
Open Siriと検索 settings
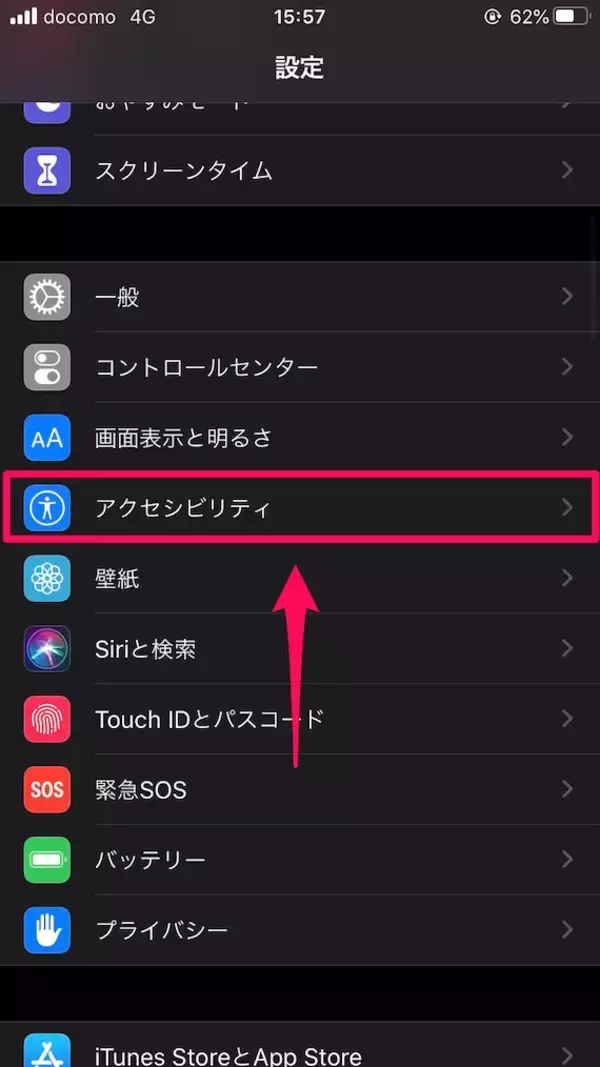[x=300, y=649]
